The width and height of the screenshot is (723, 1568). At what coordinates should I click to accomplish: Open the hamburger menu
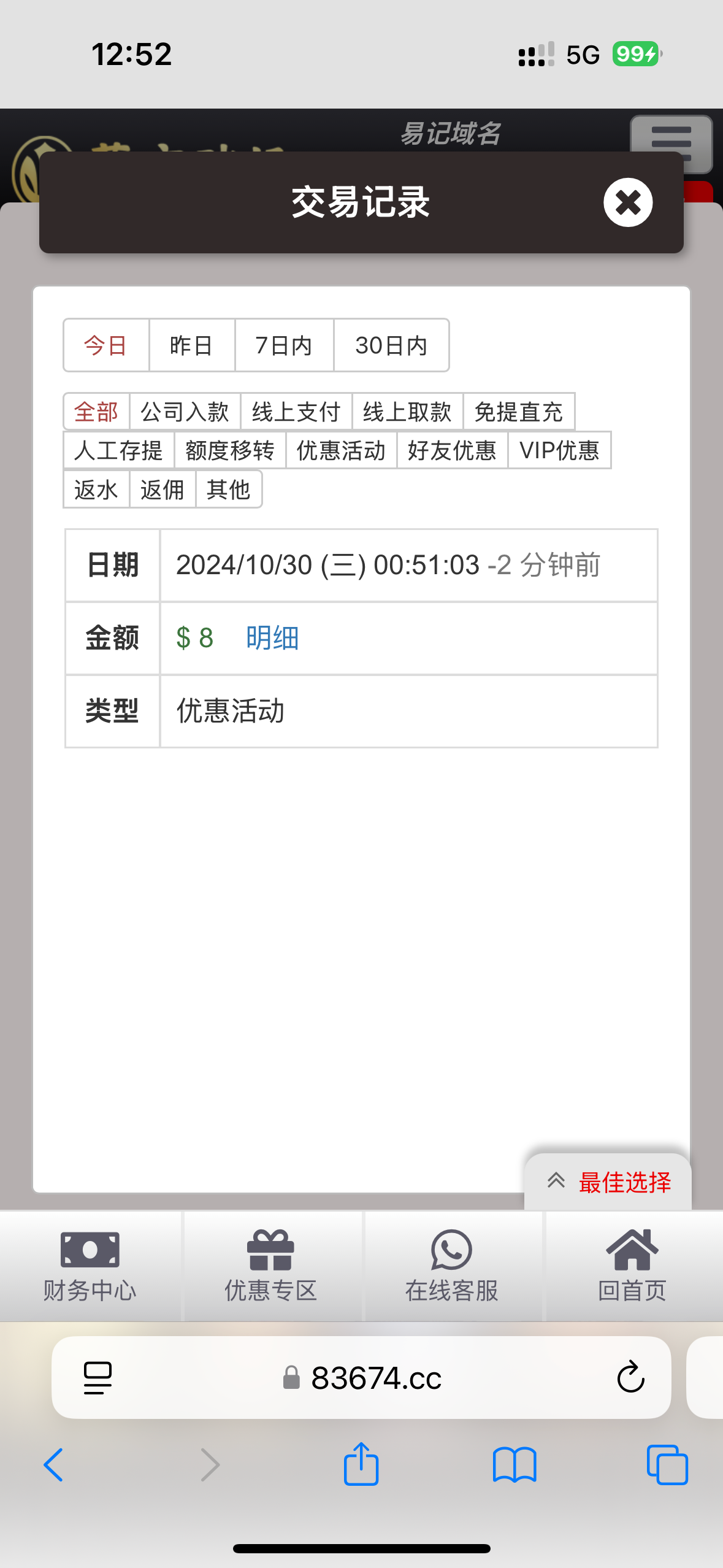tap(671, 144)
